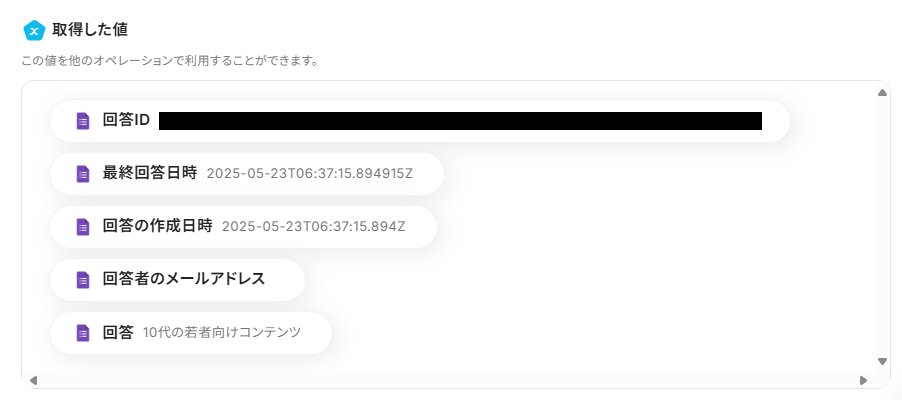Image resolution: width=902 pixels, height=400 pixels.
Task: Tap the 回答 value chip
Action: coord(190,332)
